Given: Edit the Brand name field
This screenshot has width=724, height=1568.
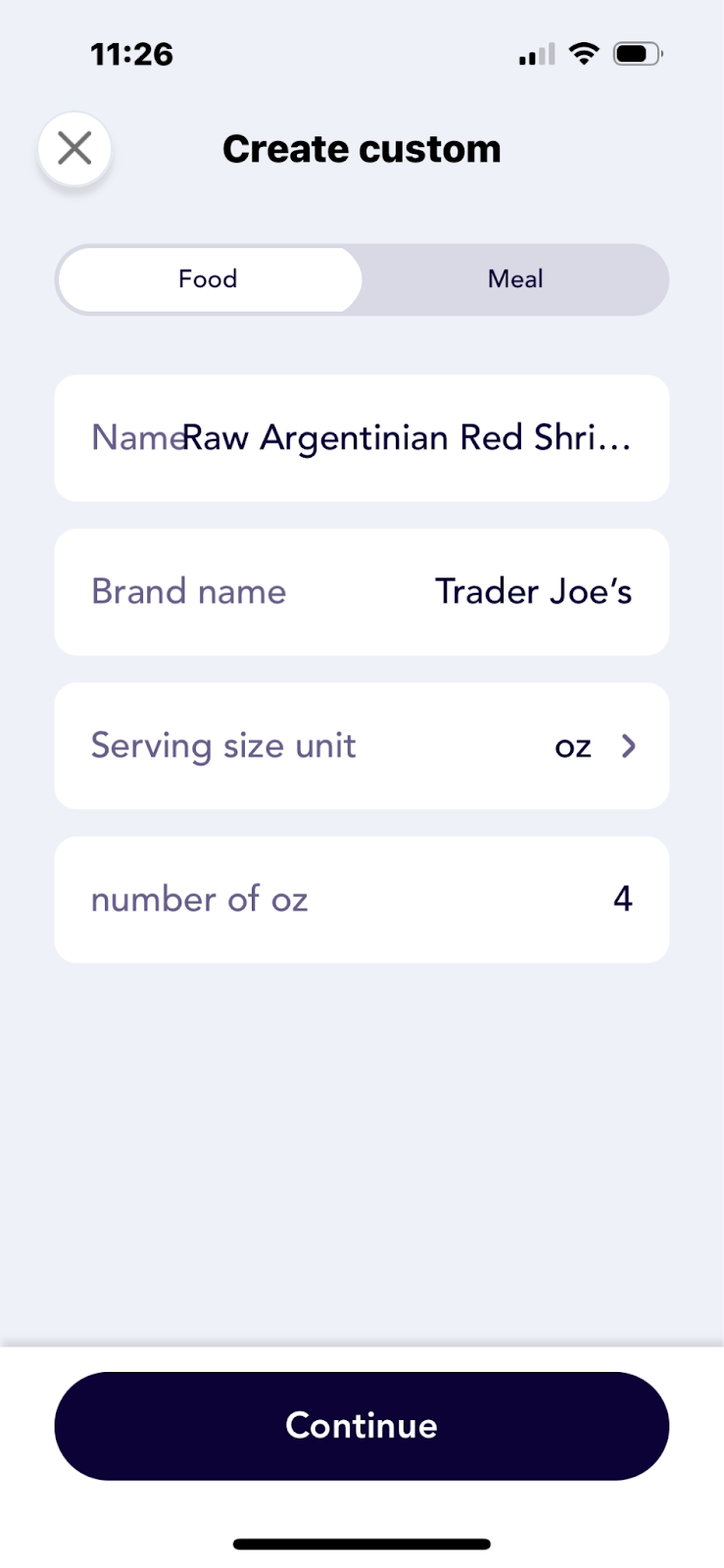Looking at the screenshot, I should point(362,592).
